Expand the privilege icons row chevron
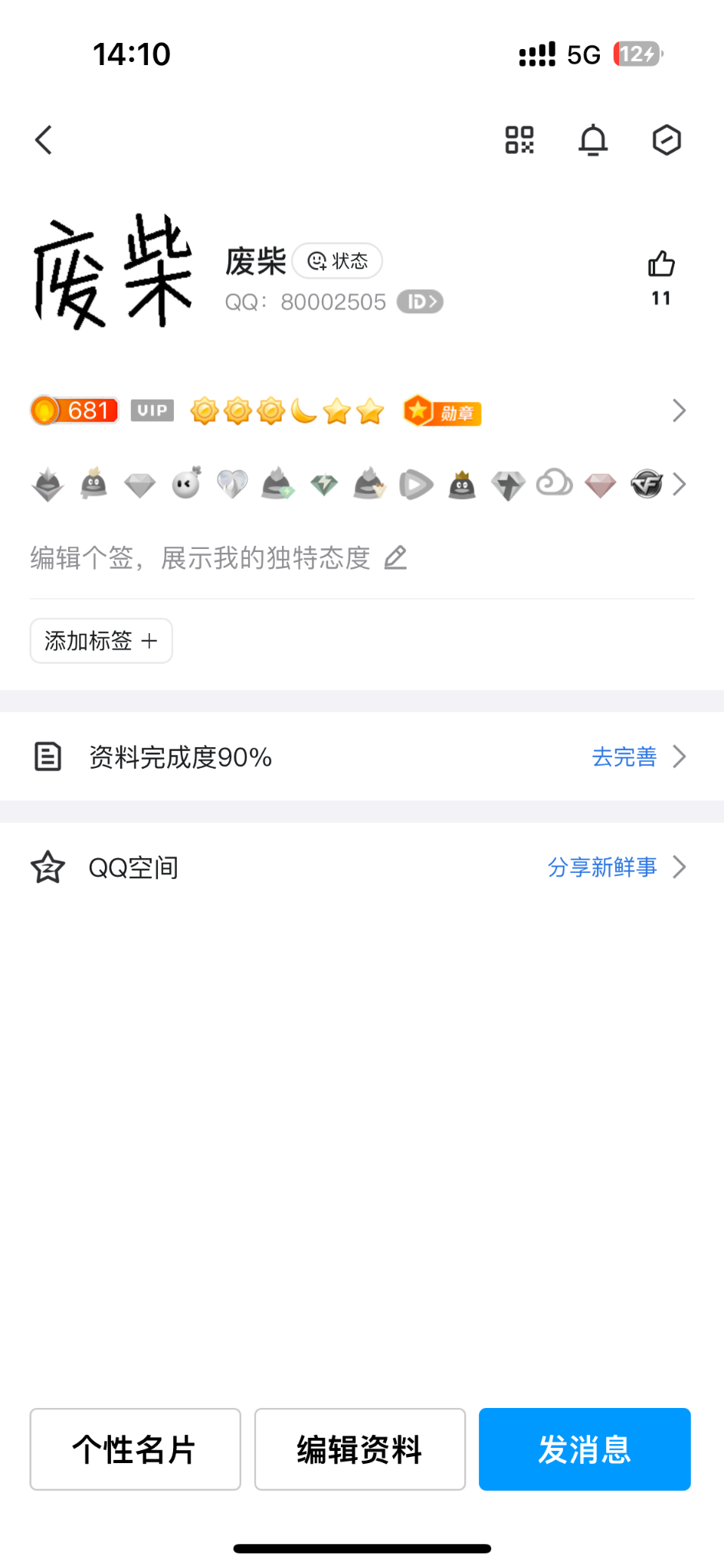 tap(679, 484)
